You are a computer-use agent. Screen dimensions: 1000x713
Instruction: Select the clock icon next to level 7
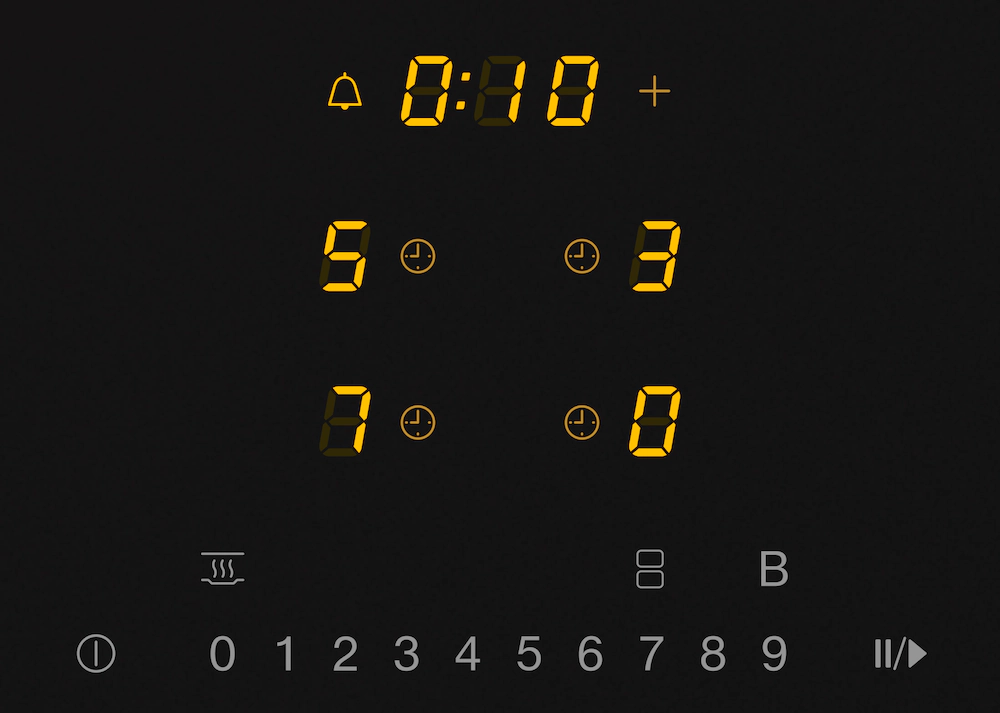pos(418,422)
